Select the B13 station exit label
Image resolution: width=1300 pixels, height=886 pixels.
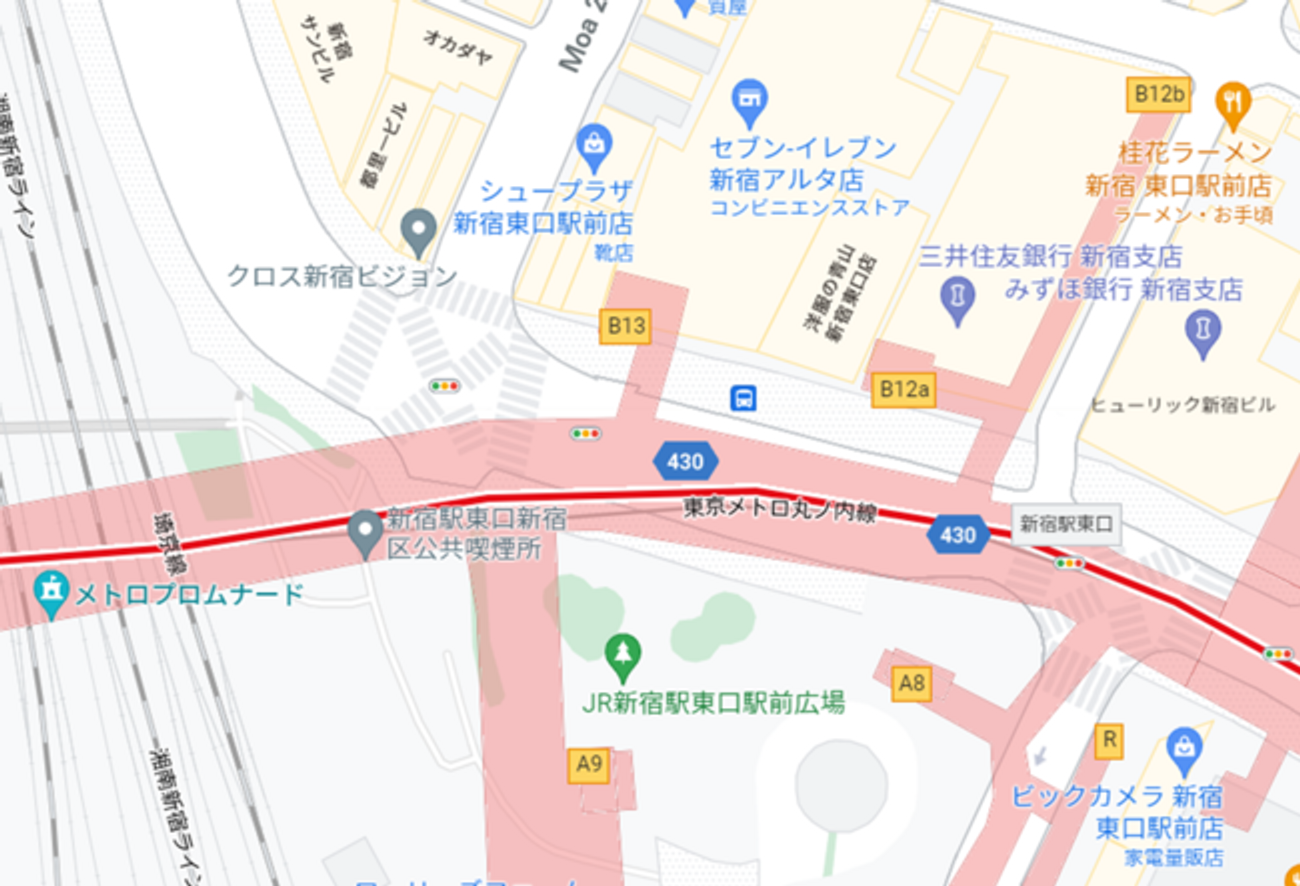coord(625,326)
